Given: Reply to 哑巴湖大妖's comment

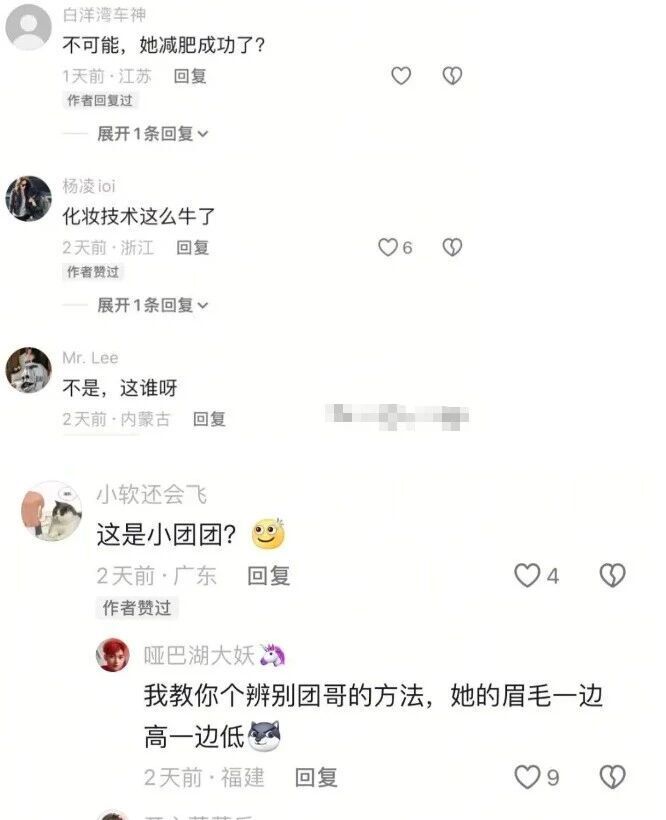Looking at the screenshot, I should pos(316,776).
